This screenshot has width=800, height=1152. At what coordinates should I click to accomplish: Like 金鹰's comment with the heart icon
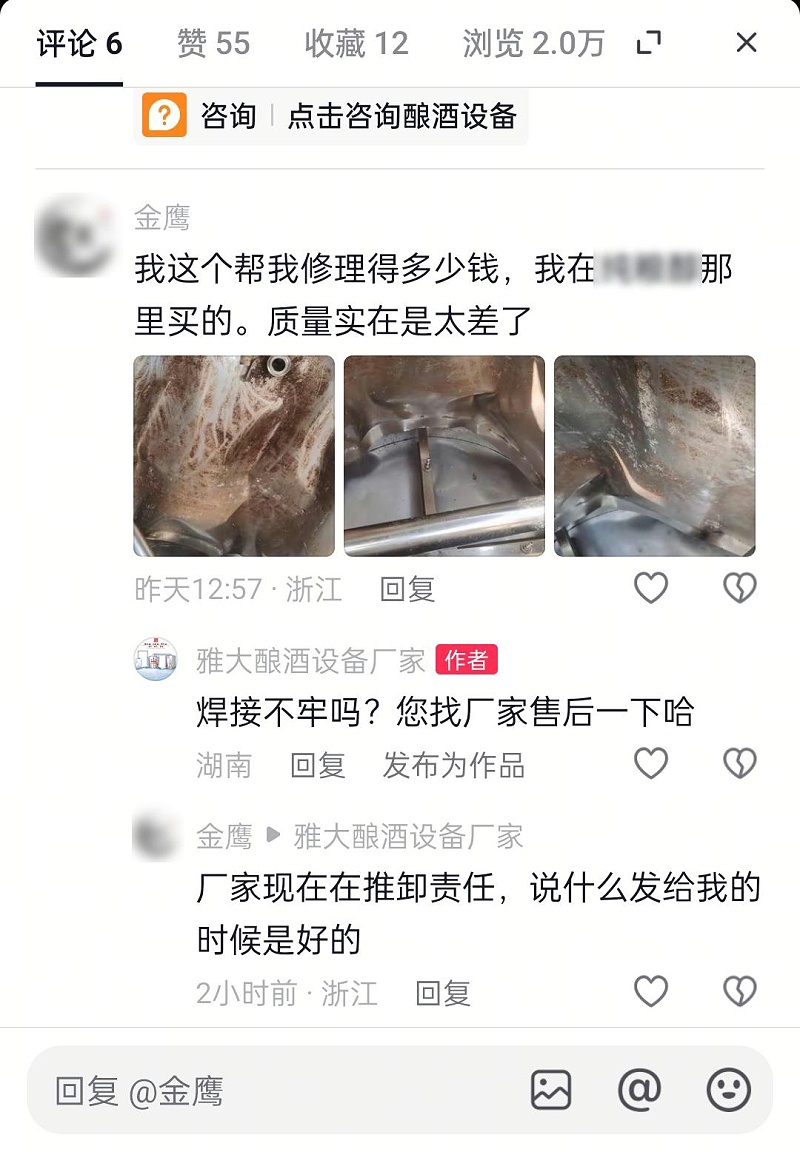pos(652,589)
